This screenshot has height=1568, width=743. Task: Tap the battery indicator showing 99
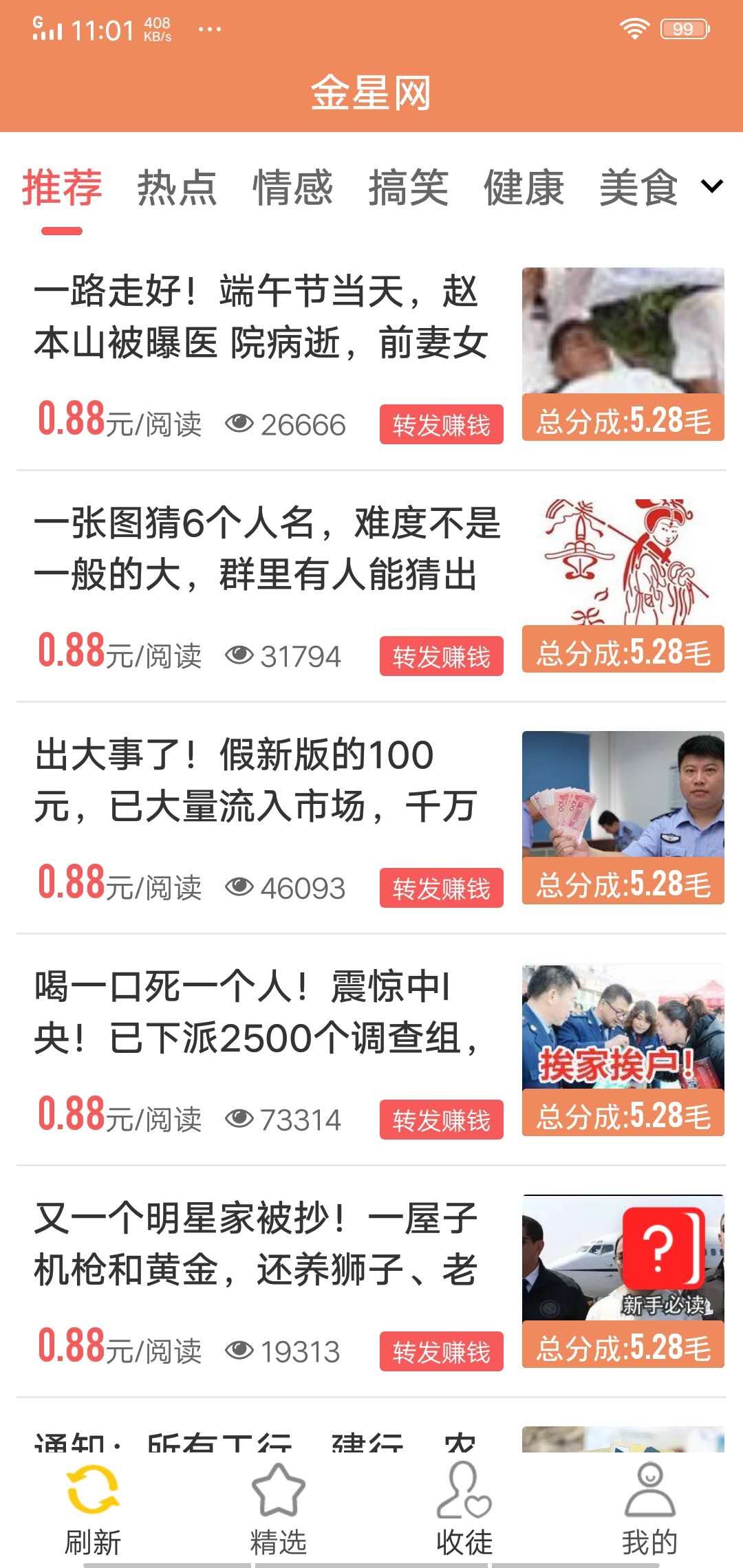[684, 29]
